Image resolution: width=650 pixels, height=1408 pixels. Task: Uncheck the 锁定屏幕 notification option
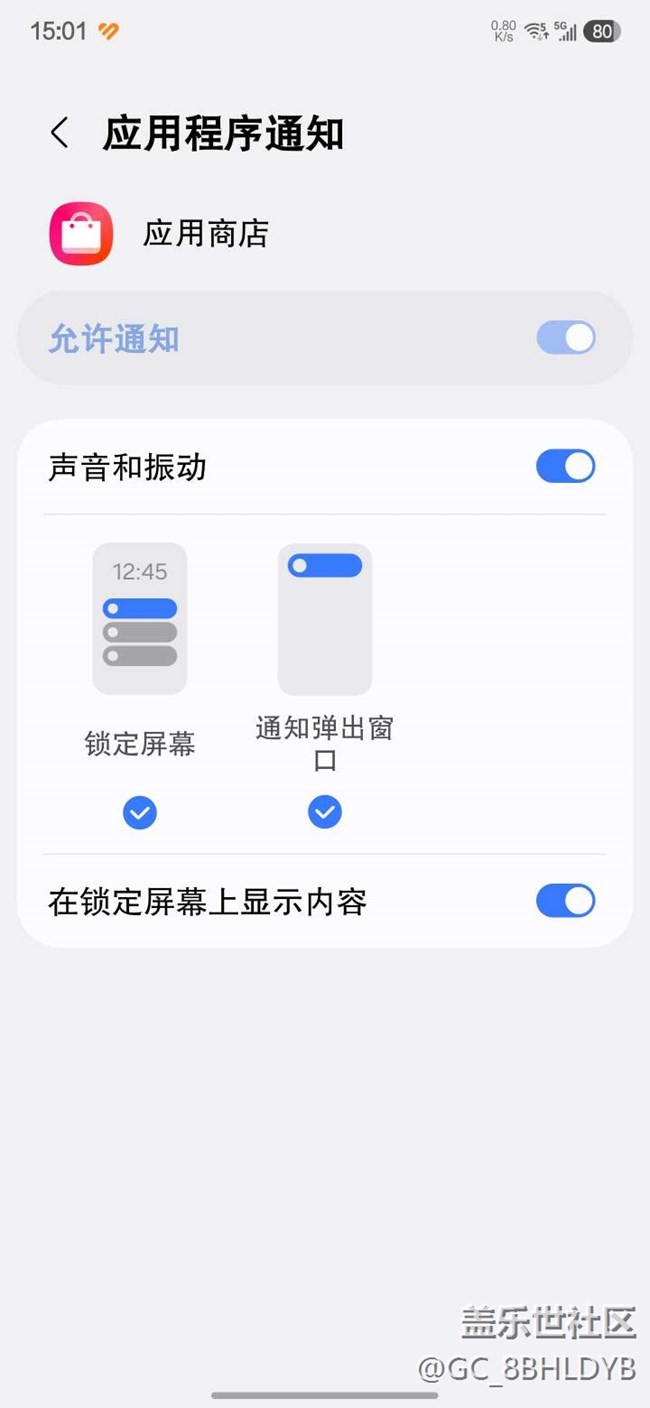[140, 813]
